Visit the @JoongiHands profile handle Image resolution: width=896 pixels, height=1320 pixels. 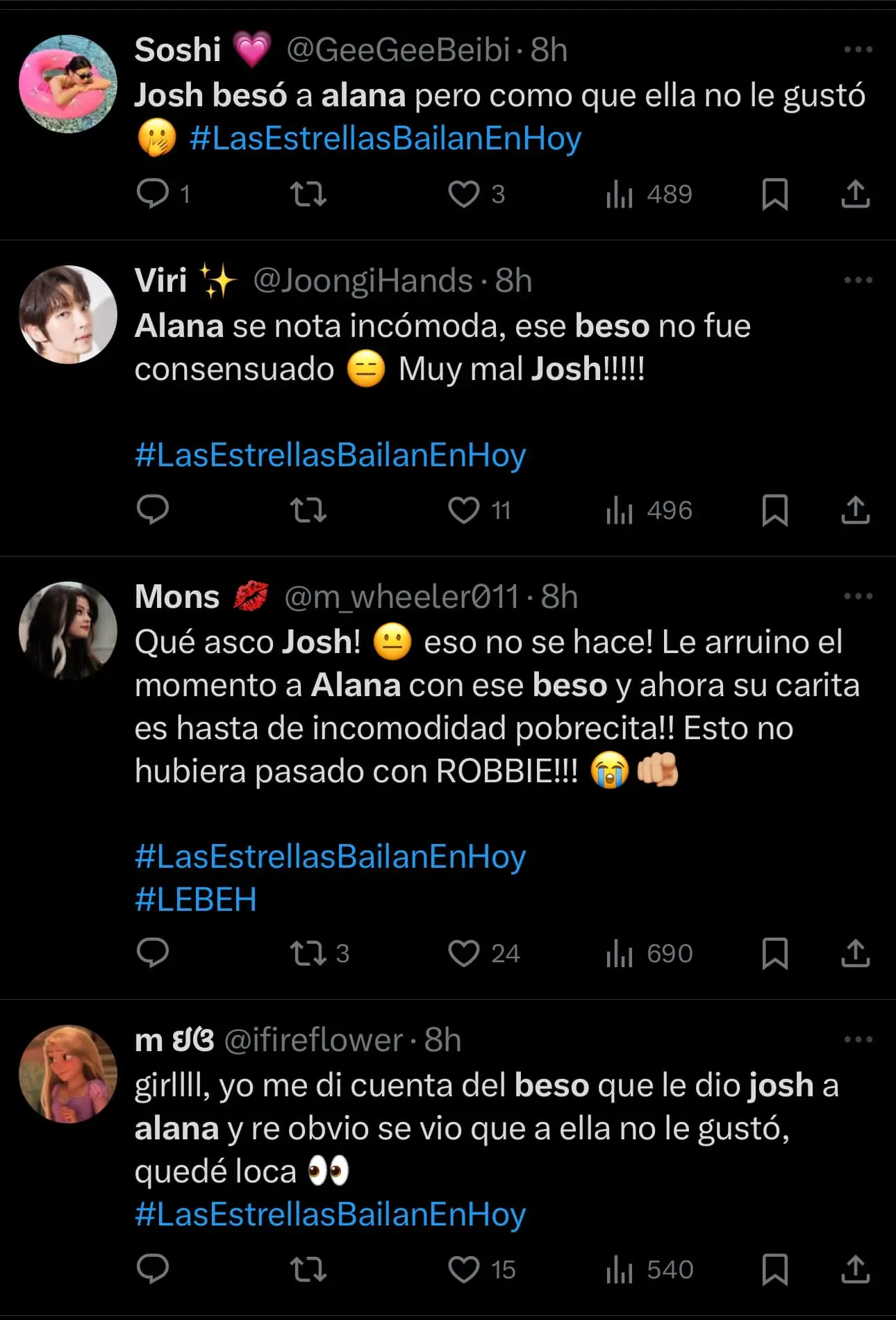pos(363,281)
